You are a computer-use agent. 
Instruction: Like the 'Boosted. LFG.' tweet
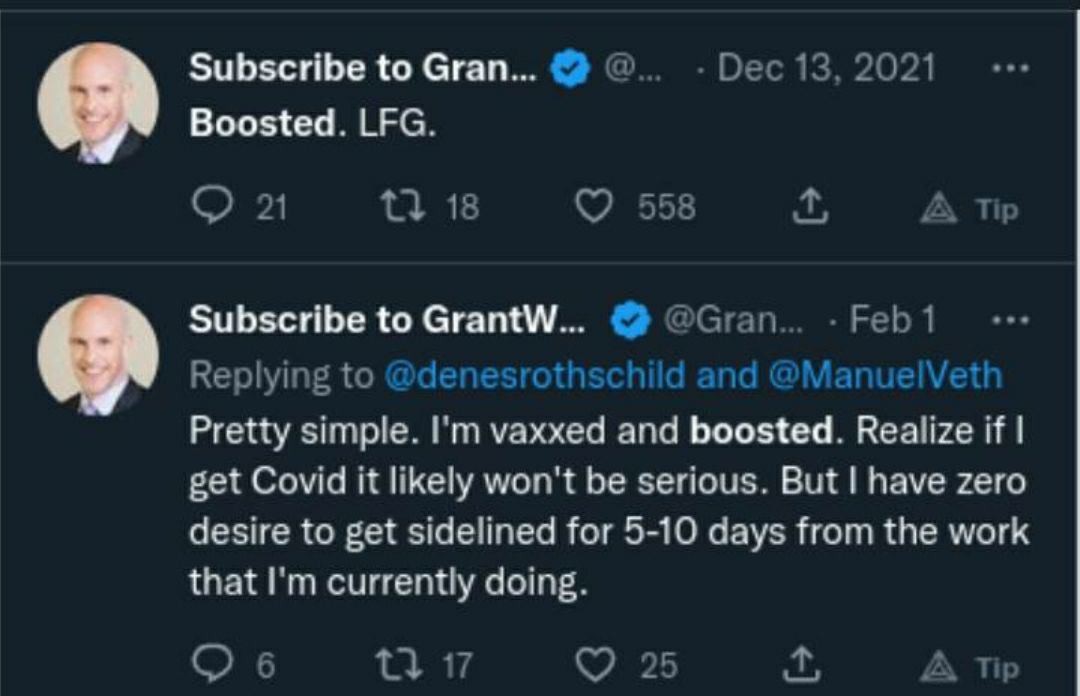click(596, 207)
